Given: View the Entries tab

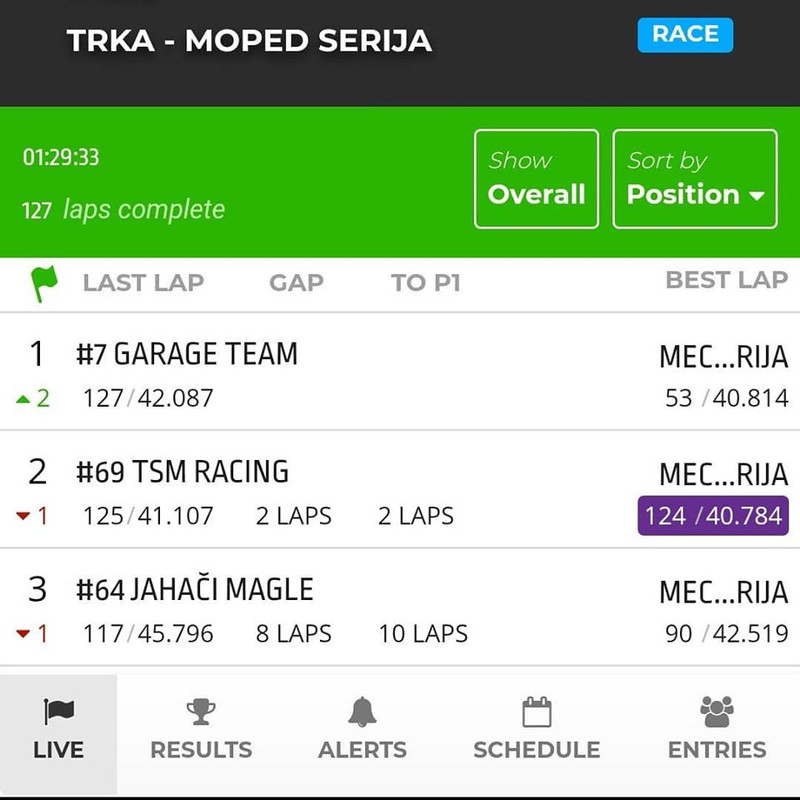Looking at the screenshot, I should click(x=717, y=734).
